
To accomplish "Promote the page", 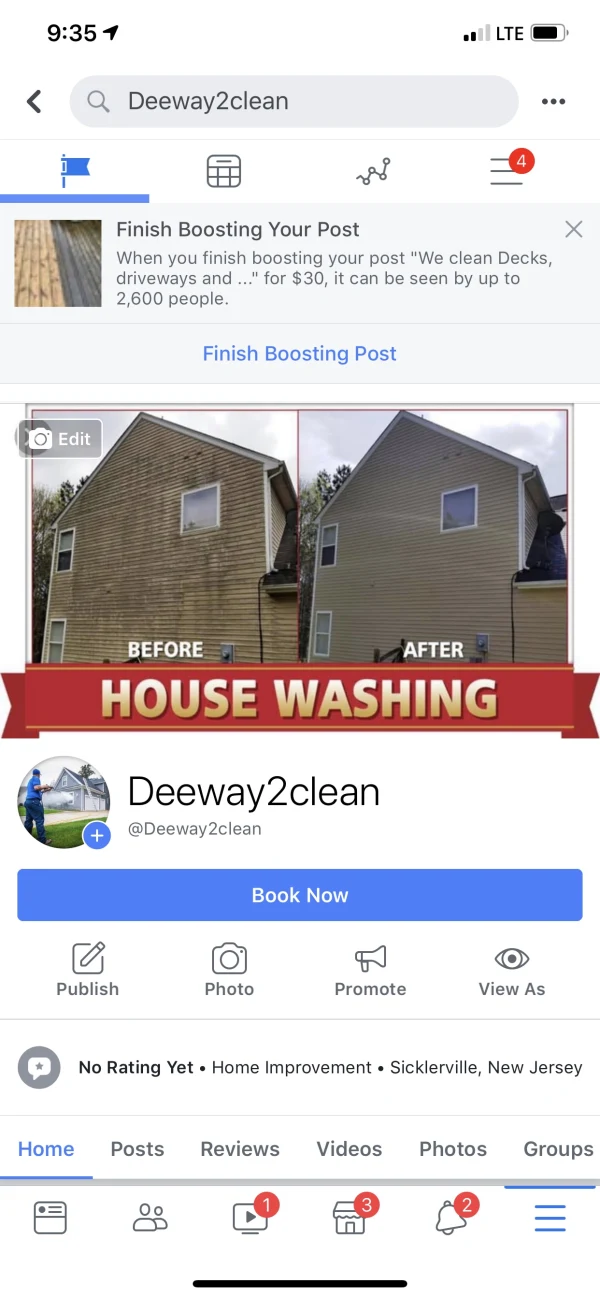I will pos(370,970).
